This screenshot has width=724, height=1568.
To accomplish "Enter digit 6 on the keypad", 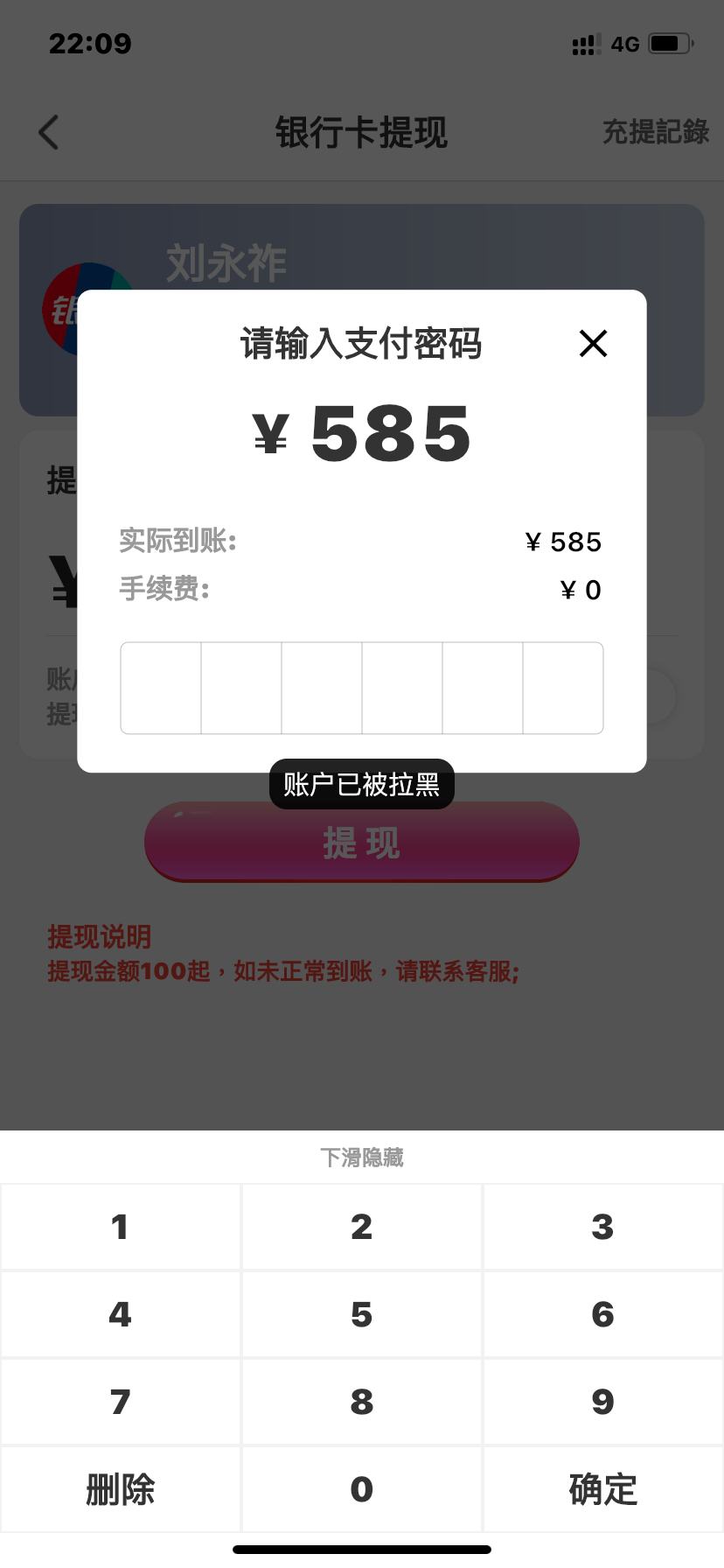I will pyautogui.click(x=602, y=1314).
